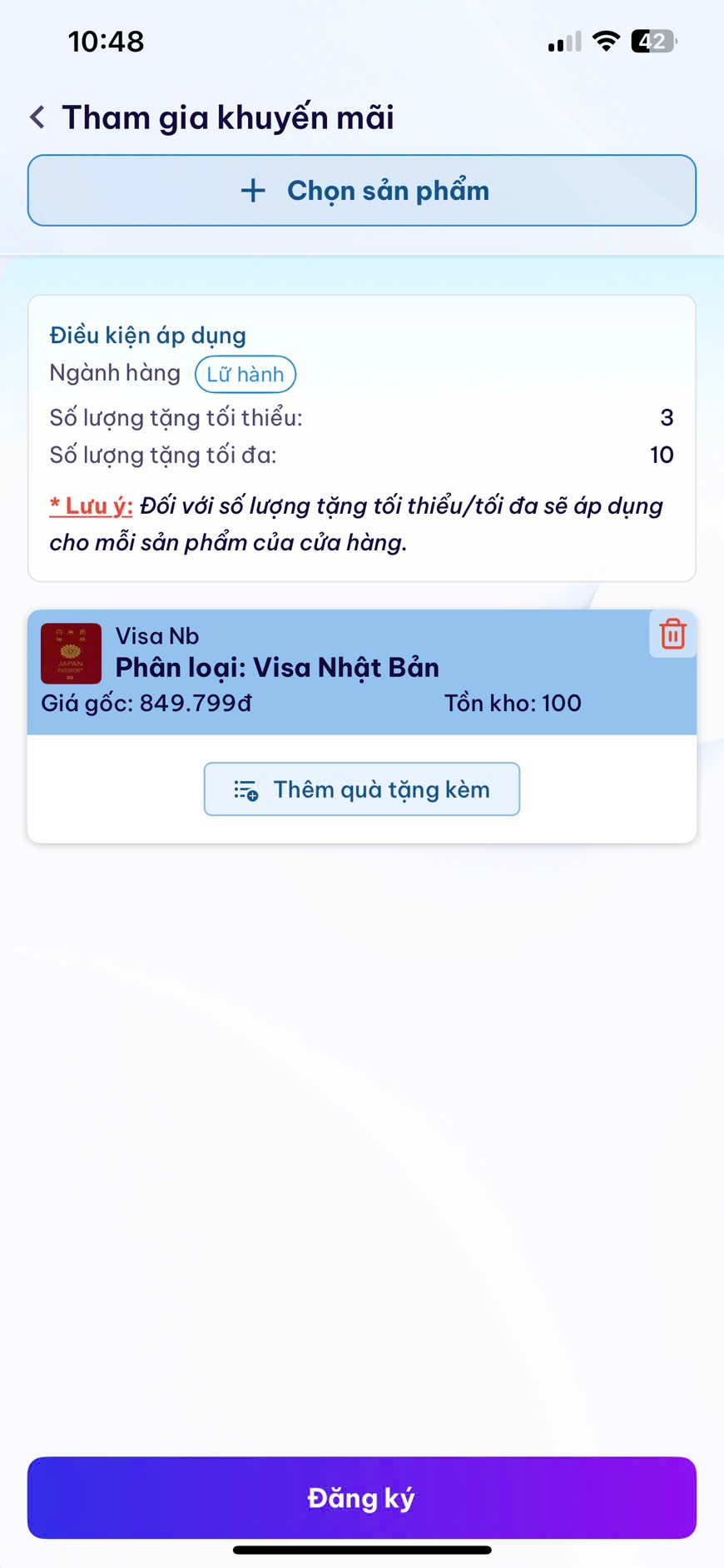The image size is (724, 1568).
Task: Submit with the Đăng ký button
Action: (362, 1498)
